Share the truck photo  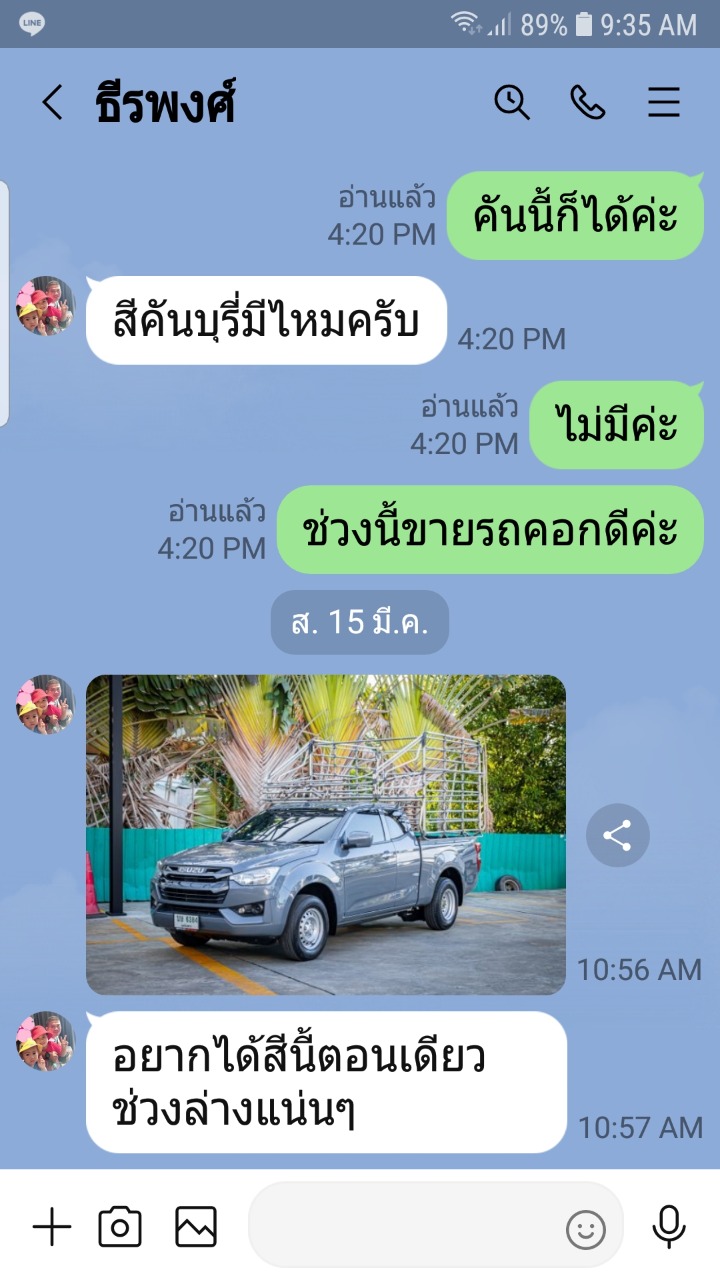pyautogui.click(x=618, y=835)
